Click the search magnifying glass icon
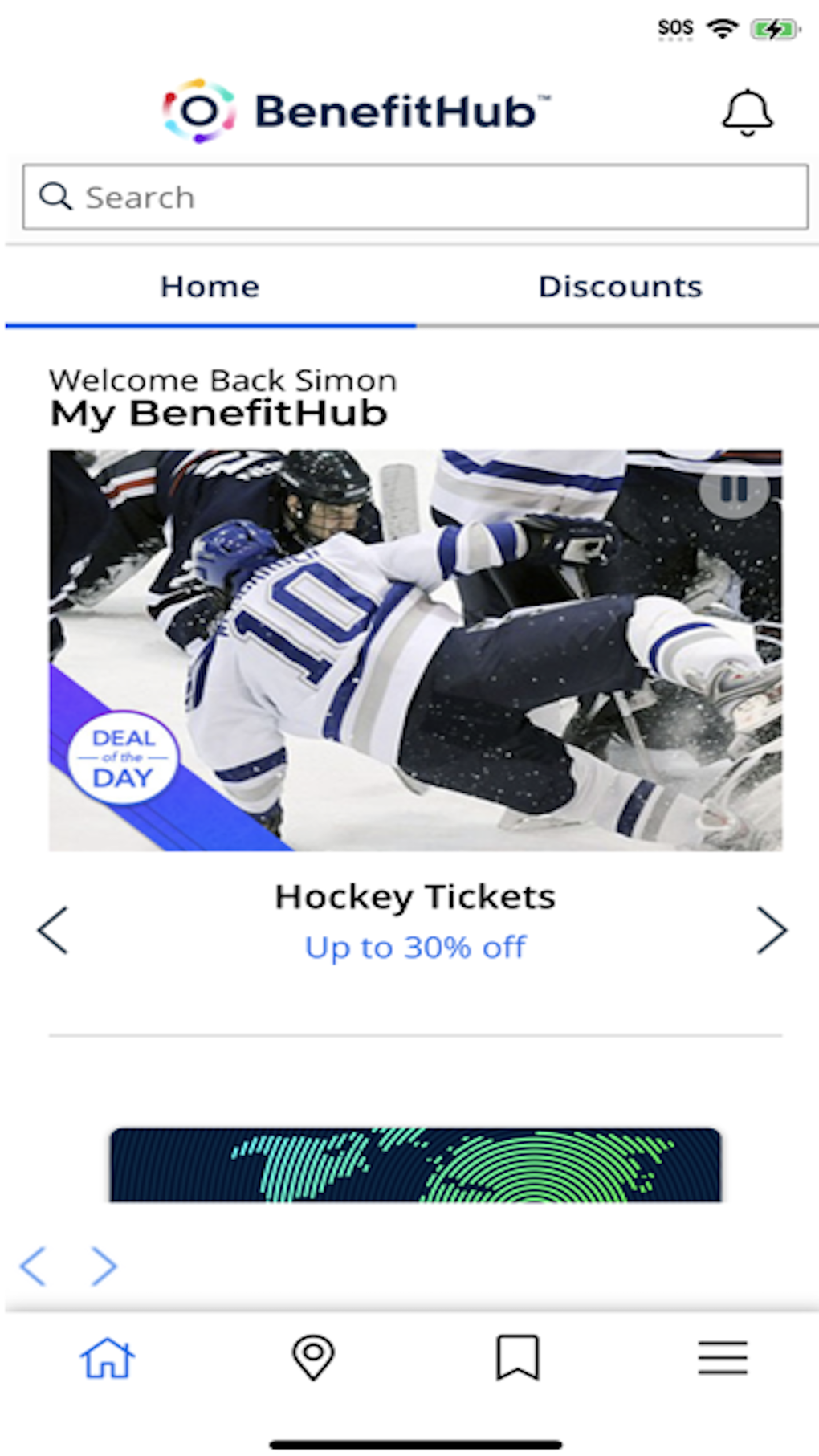Viewport: 819px width, 1456px height. (x=55, y=195)
